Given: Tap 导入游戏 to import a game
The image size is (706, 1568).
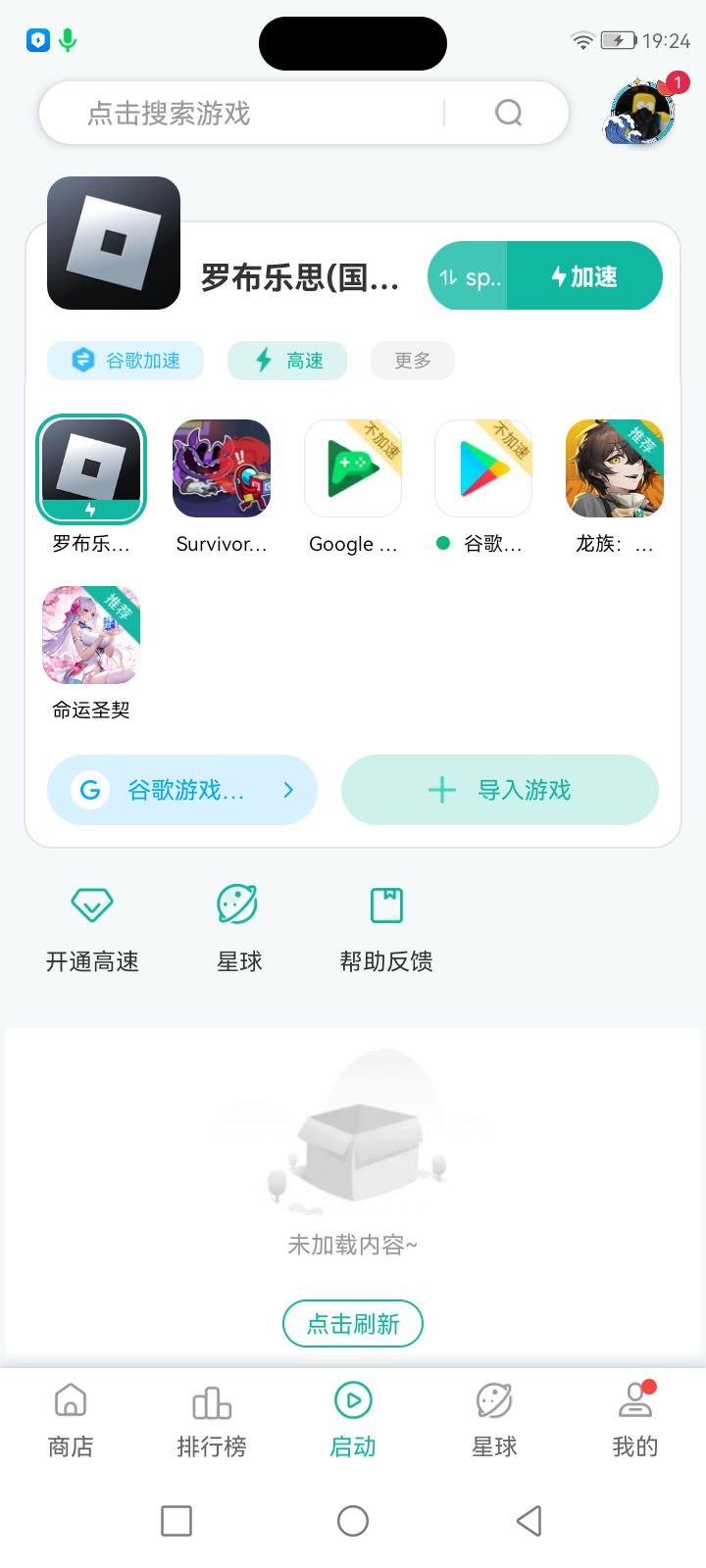Looking at the screenshot, I should click(500, 790).
